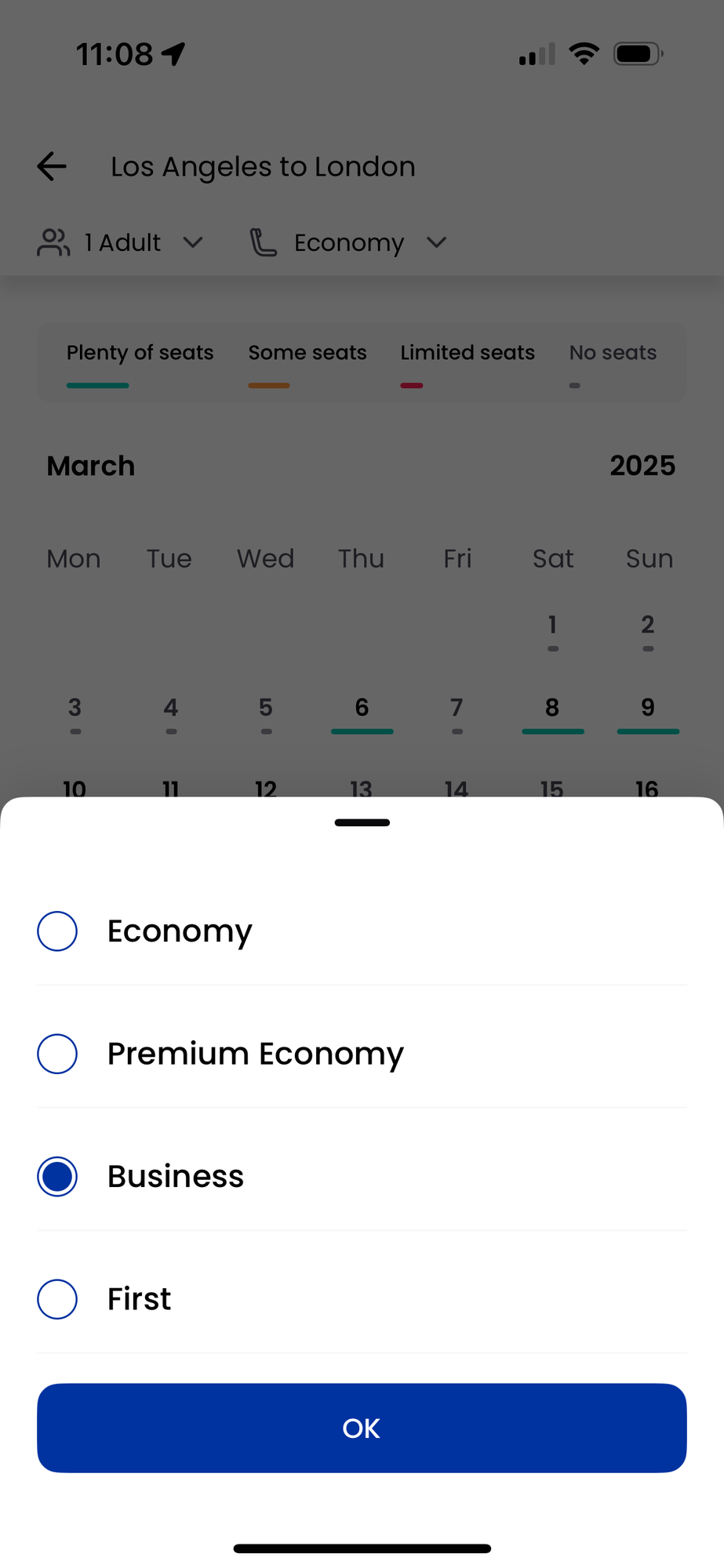Confirm selection with OK button
The width and height of the screenshot is (724, 1568).
pyautogui.click(x=362, y=1428)
